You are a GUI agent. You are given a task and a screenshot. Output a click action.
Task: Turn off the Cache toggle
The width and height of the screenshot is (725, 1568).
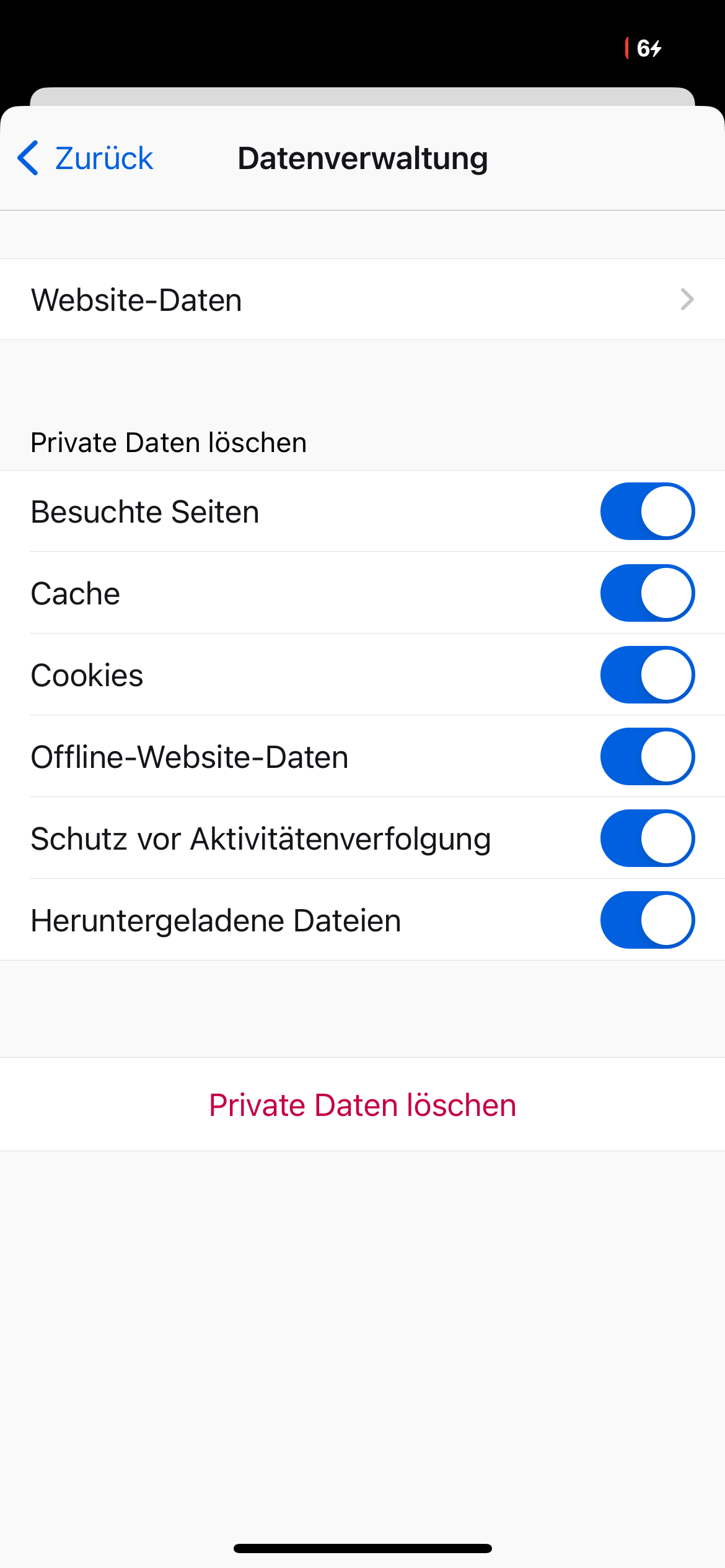tap(647, 593)
